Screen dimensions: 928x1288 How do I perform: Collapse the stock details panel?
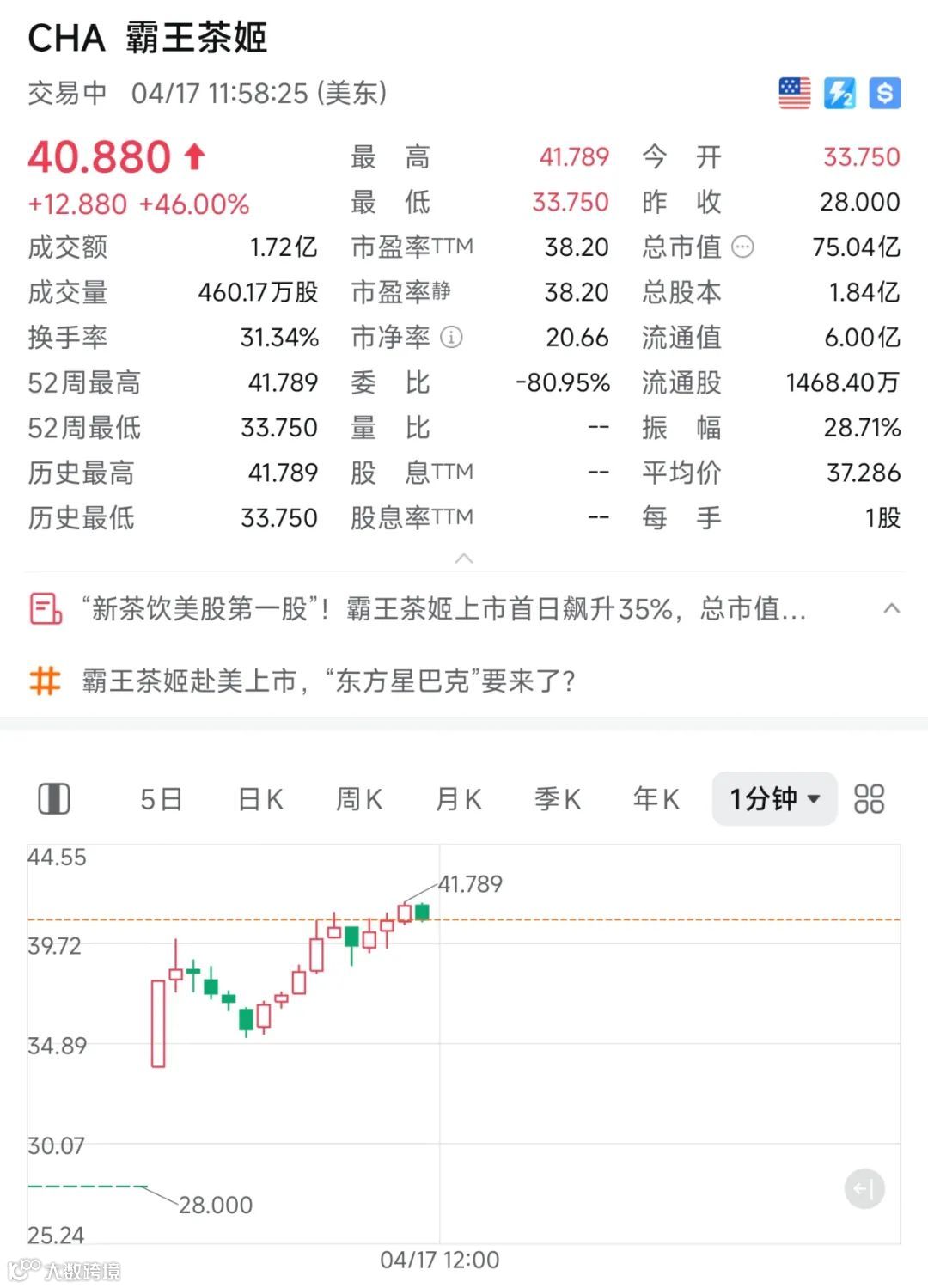pos(464,559)
